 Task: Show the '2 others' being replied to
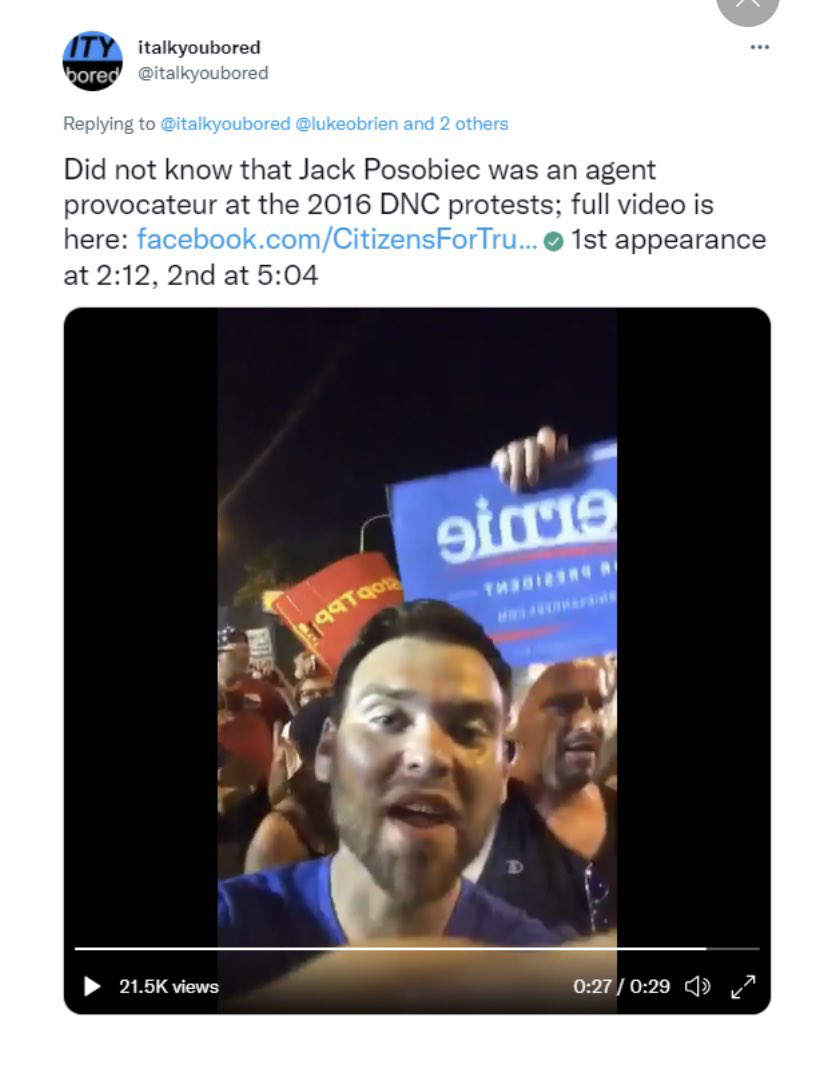pos(471,124)
